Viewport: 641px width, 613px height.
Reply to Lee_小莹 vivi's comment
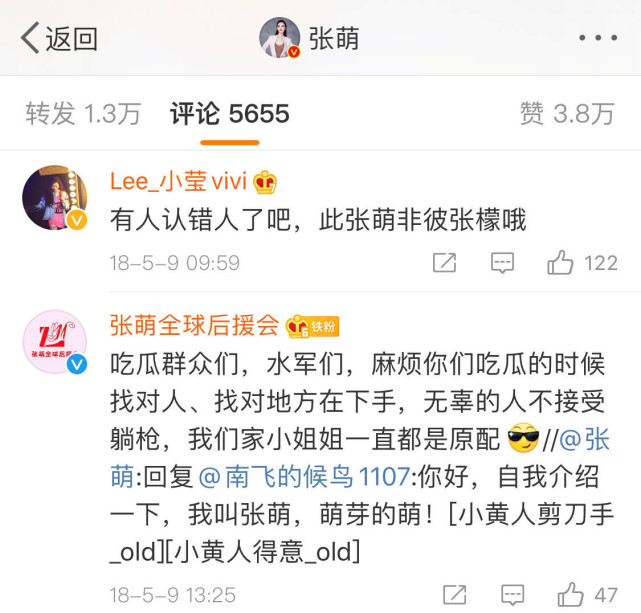(502, 263)
